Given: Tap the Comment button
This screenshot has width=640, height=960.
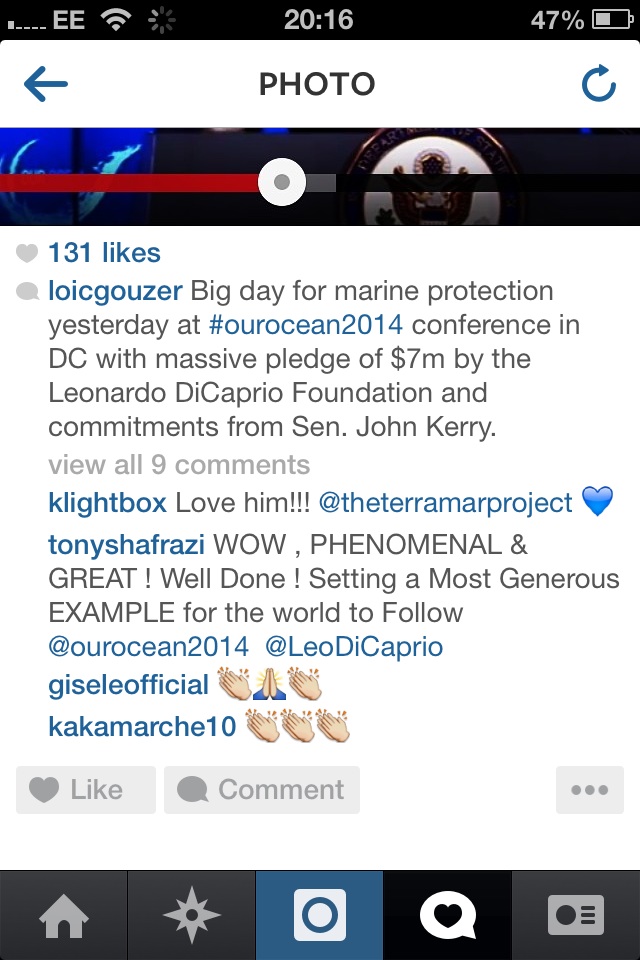Looking at the screenshot, I should point(262,790).
